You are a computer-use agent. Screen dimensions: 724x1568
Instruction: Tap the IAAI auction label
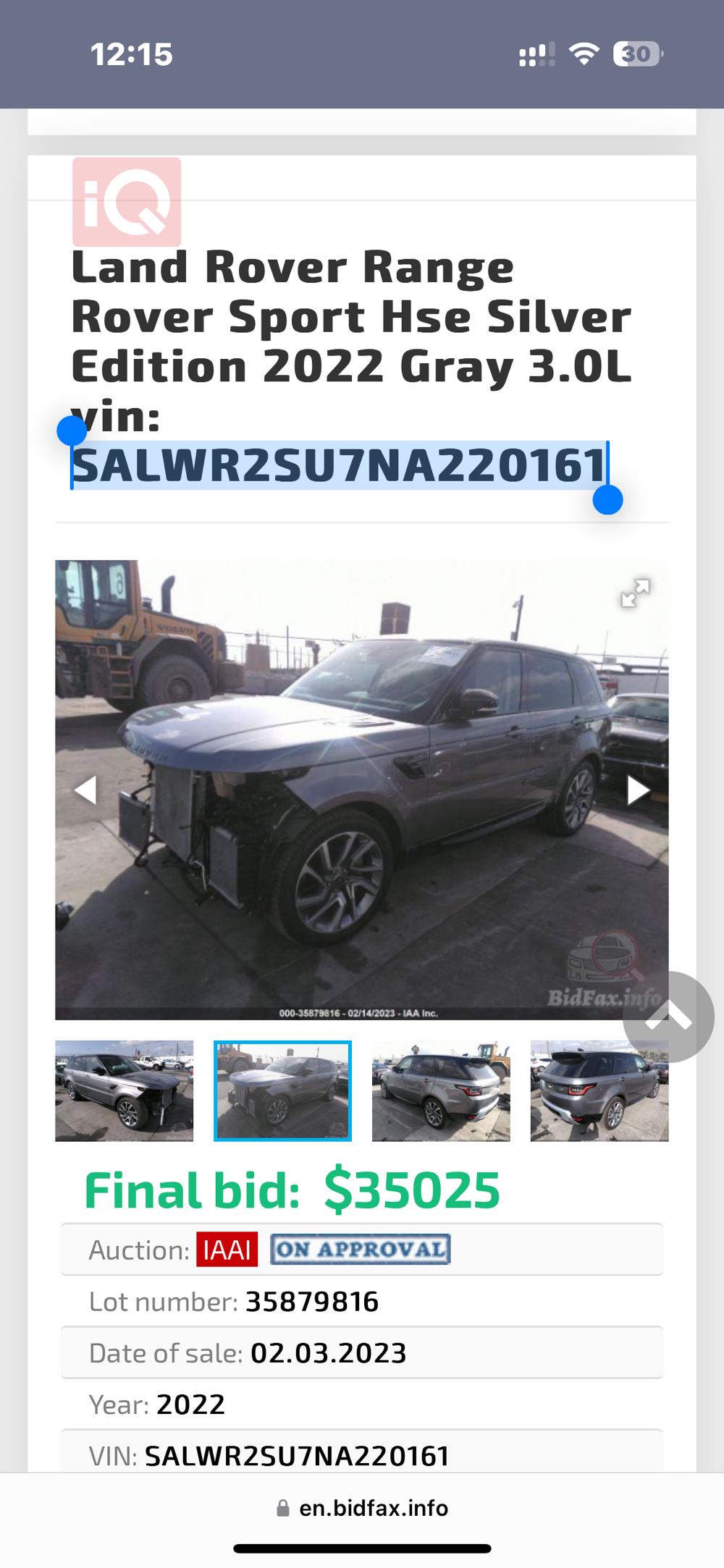[227, 1250]
